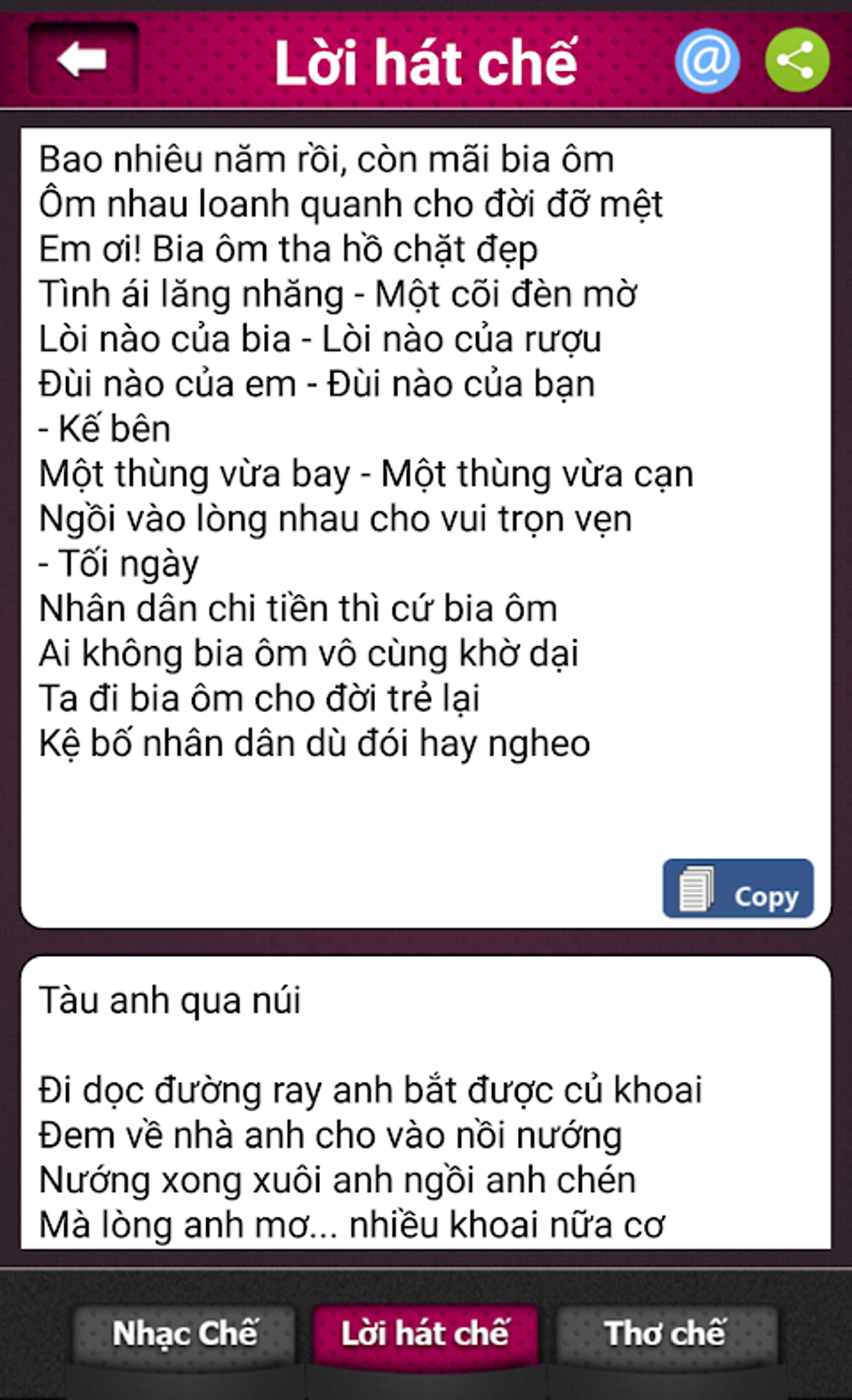Copy the bia ôm lyrics
852x1400 pixels.
[x=738, y=889]
